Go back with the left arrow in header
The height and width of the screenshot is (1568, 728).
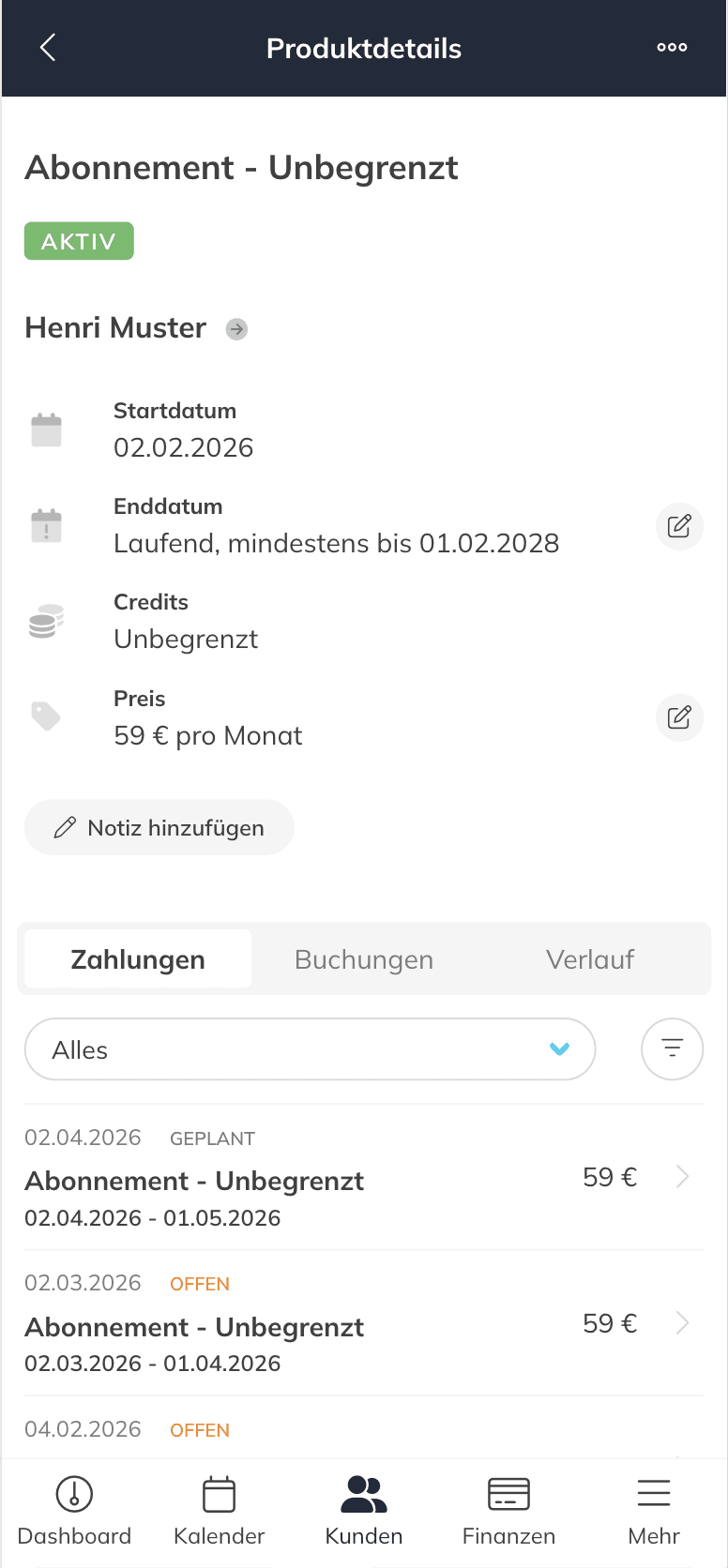47,47
